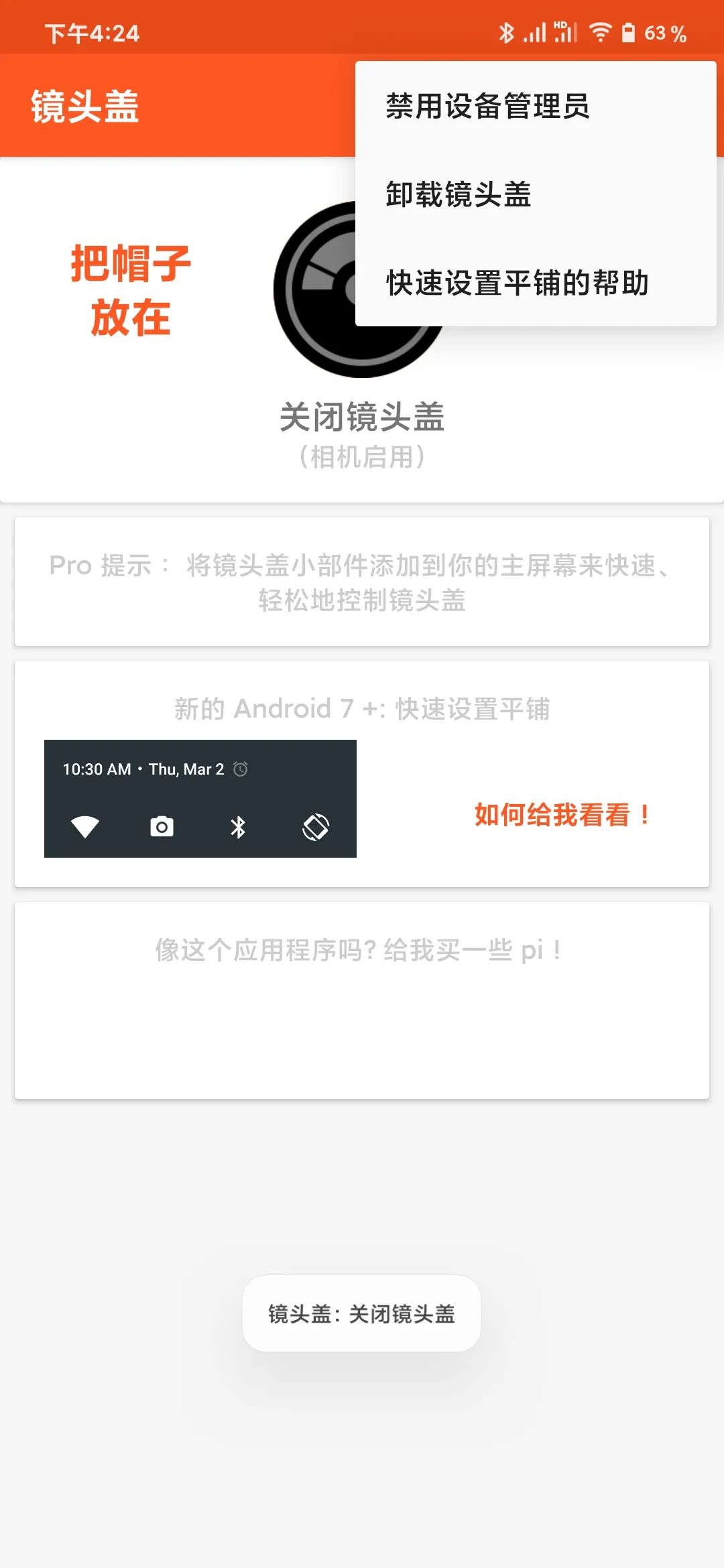Open 快速设置平铺的帮助
Screen dimensions: 724x1568
pyautogui.click(x=517, y=283)
